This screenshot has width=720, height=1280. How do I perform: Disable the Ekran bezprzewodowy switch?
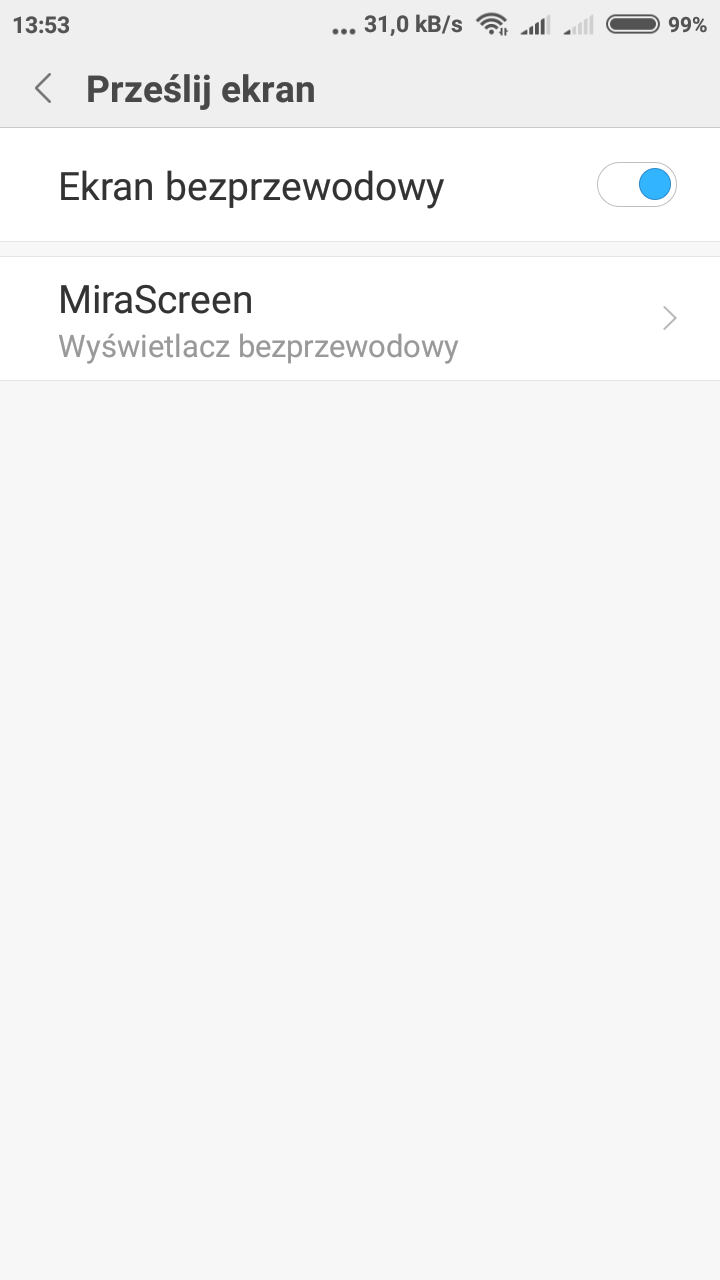[x=636, y=185]
